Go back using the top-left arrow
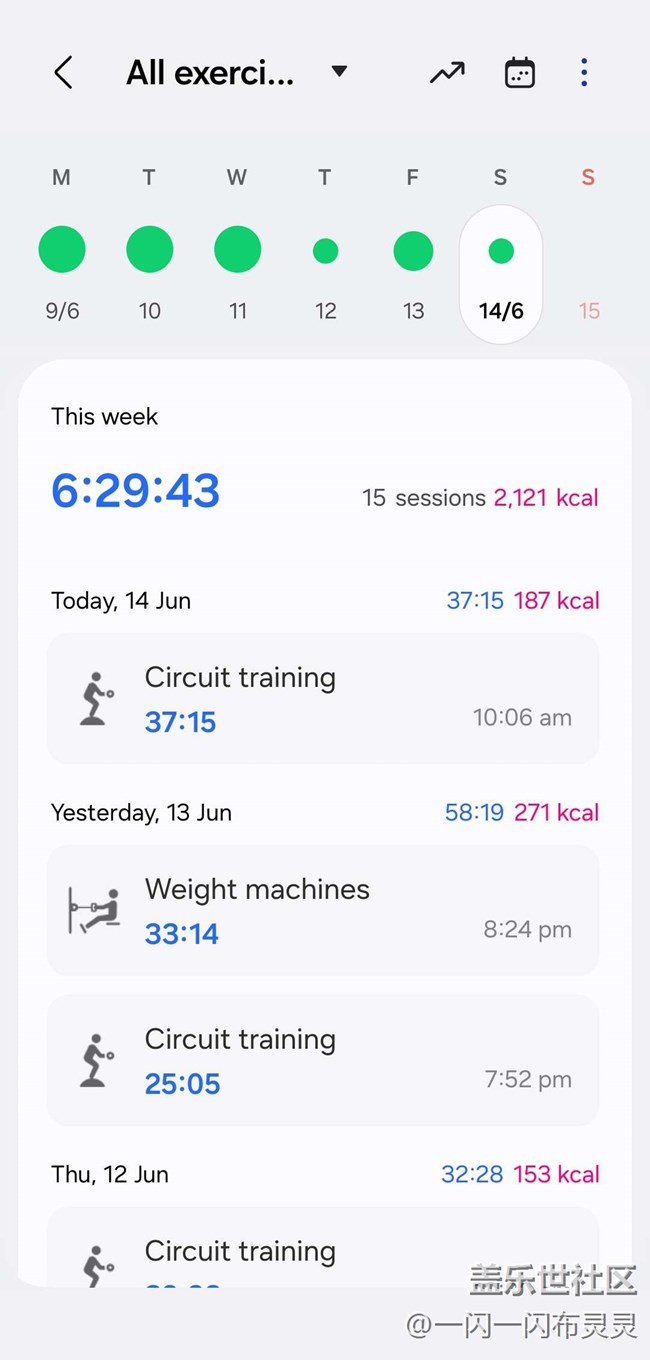650x1360 pixels. [63, 73]
